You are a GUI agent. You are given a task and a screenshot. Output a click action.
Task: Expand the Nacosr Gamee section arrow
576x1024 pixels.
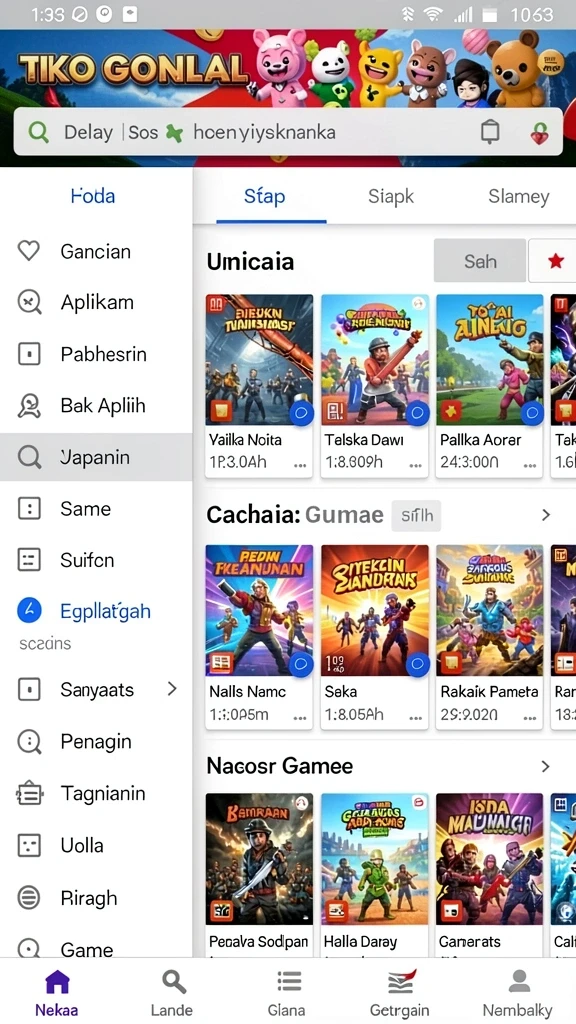[545, 766]
